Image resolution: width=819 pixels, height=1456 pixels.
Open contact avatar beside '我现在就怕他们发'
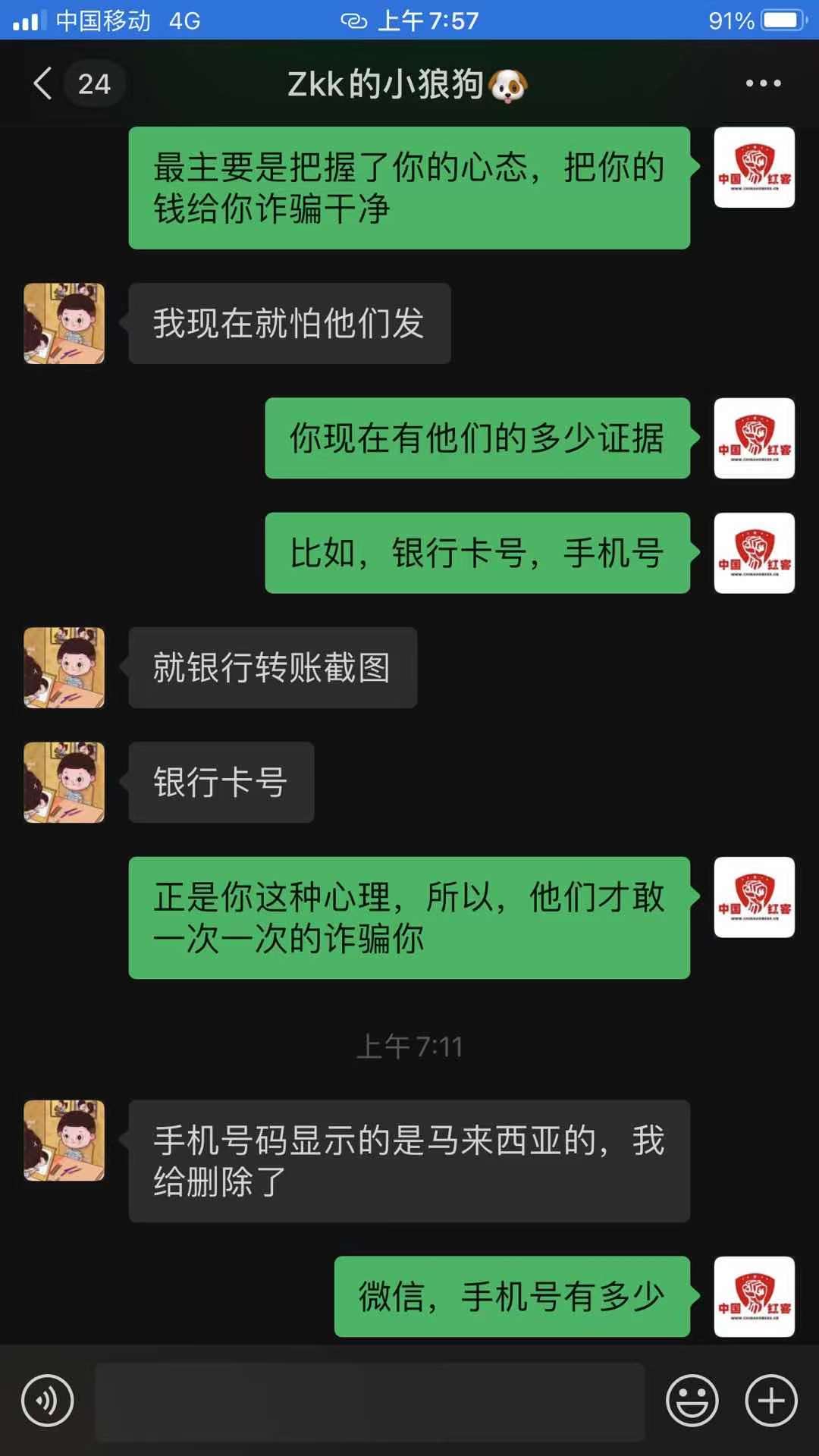click(64, 324)
